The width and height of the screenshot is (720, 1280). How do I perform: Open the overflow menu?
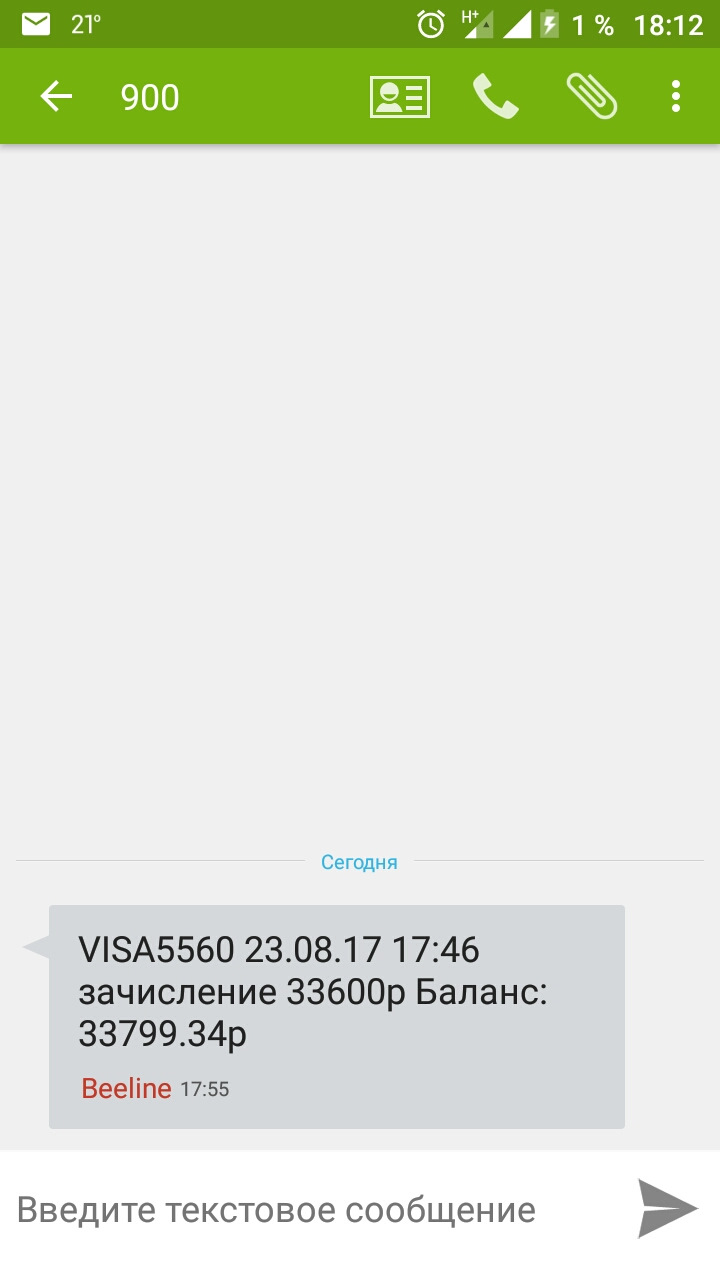[676, 97]
